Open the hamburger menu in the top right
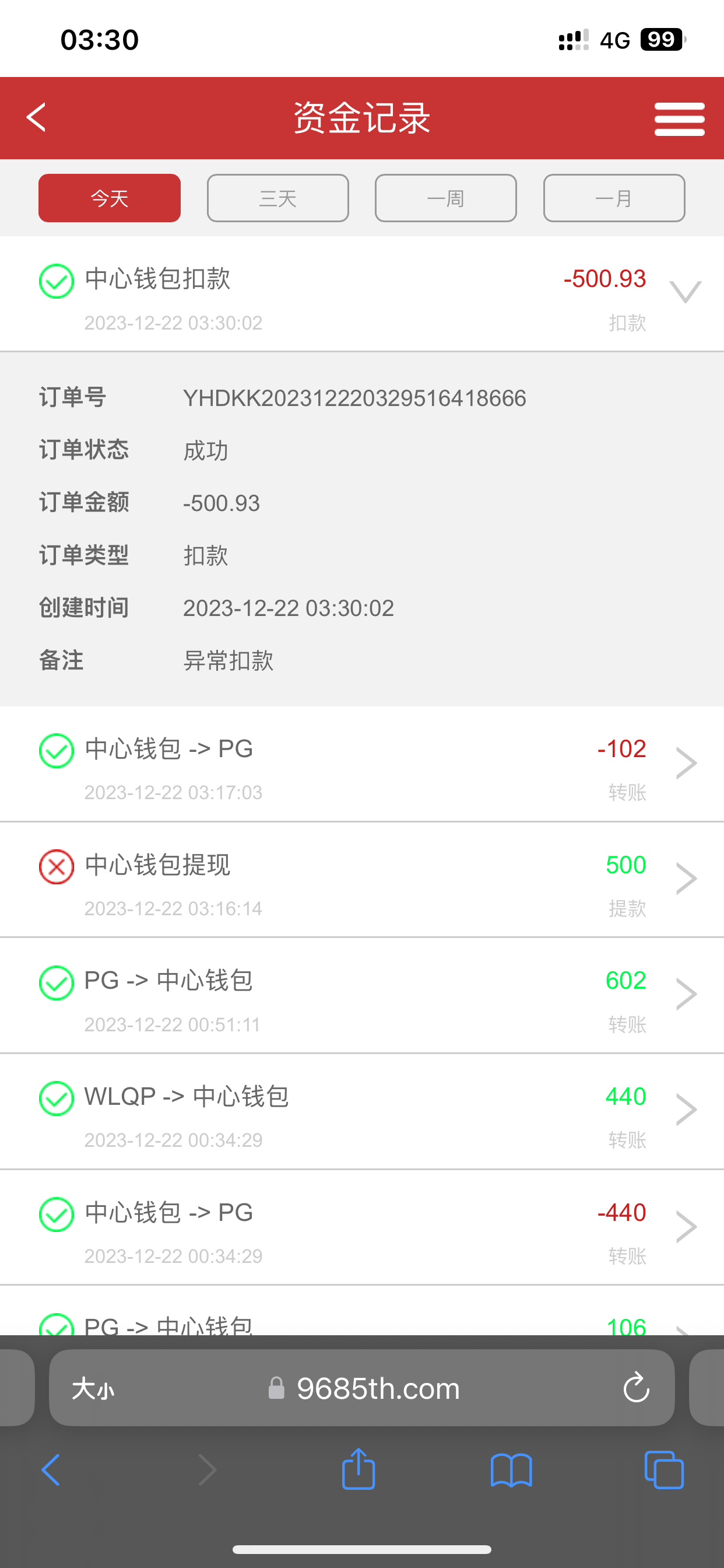The image size is (724, 1568). 679,120
